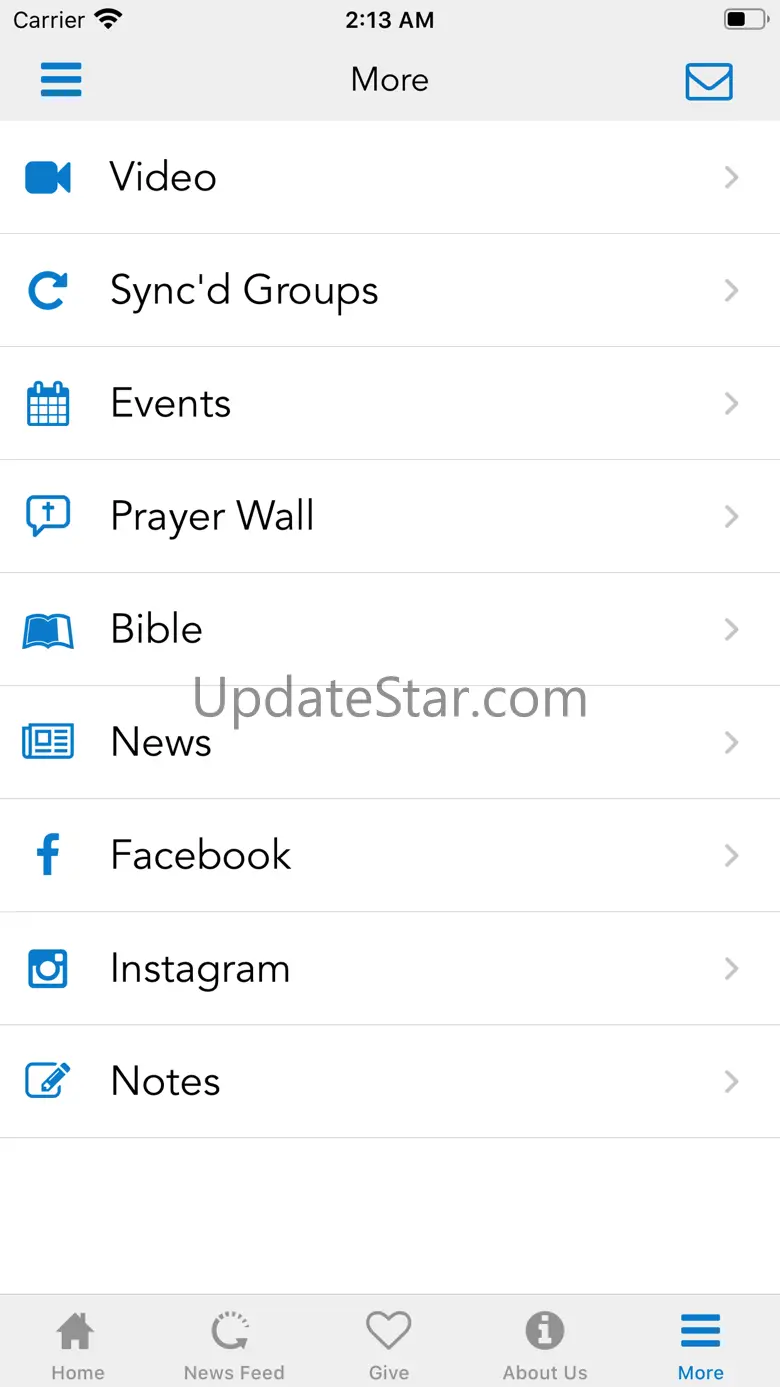Screen dimensions: 780x1387
Task: Open the hamburger drawer menu
Action: click(61, 80)
